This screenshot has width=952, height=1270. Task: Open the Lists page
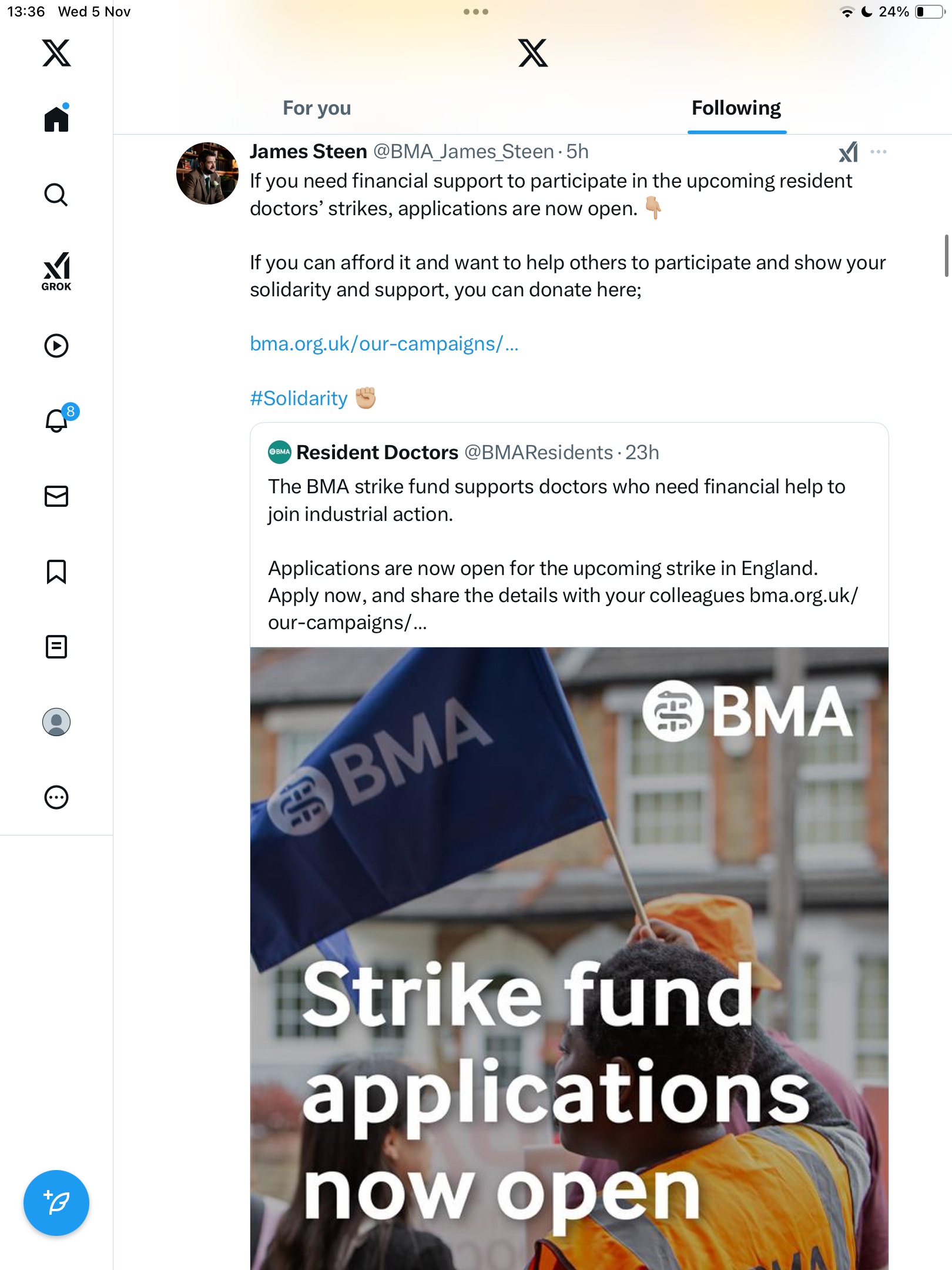click(x=56, y=647)
